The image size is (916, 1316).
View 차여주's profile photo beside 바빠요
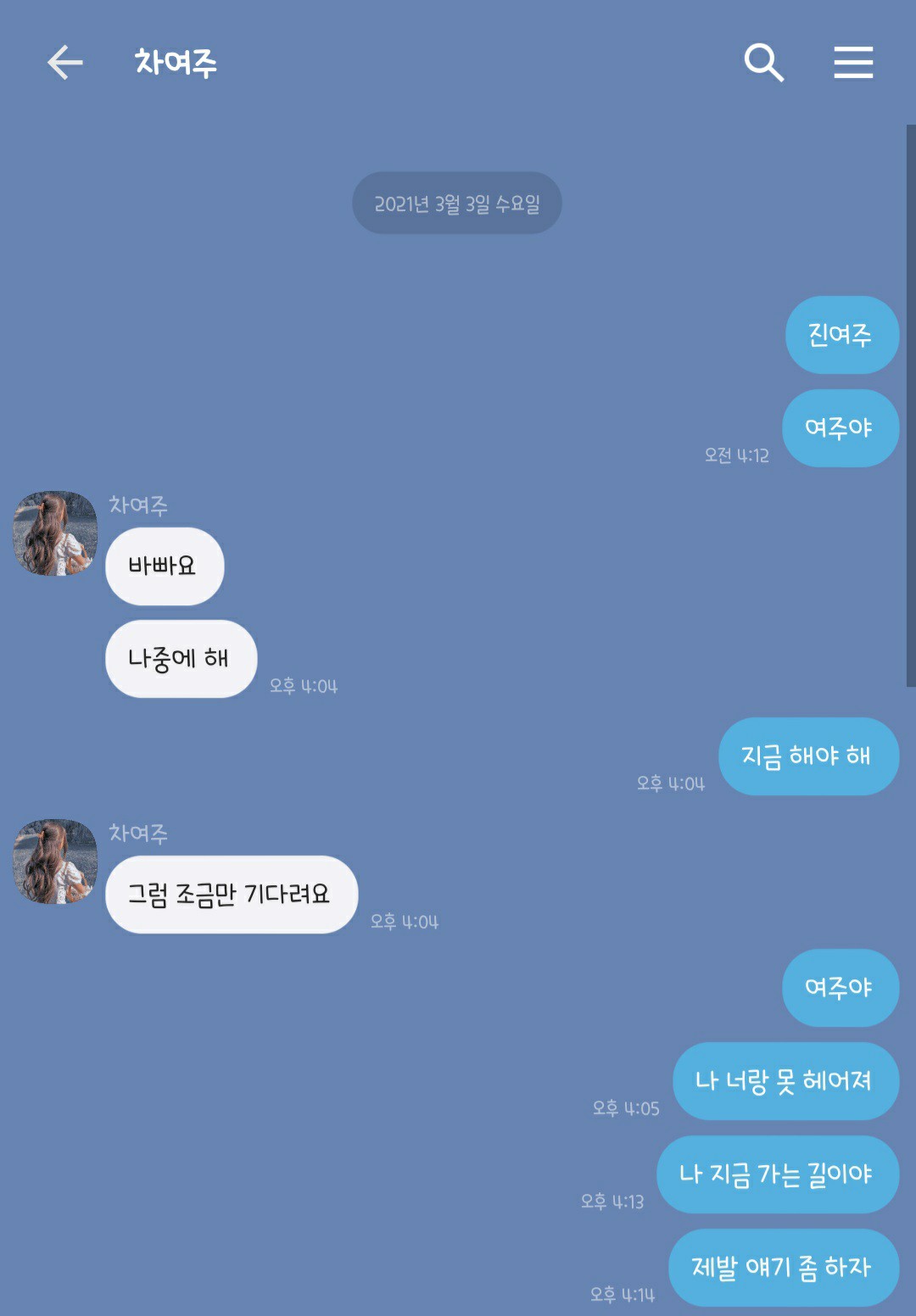pos(55,533)
